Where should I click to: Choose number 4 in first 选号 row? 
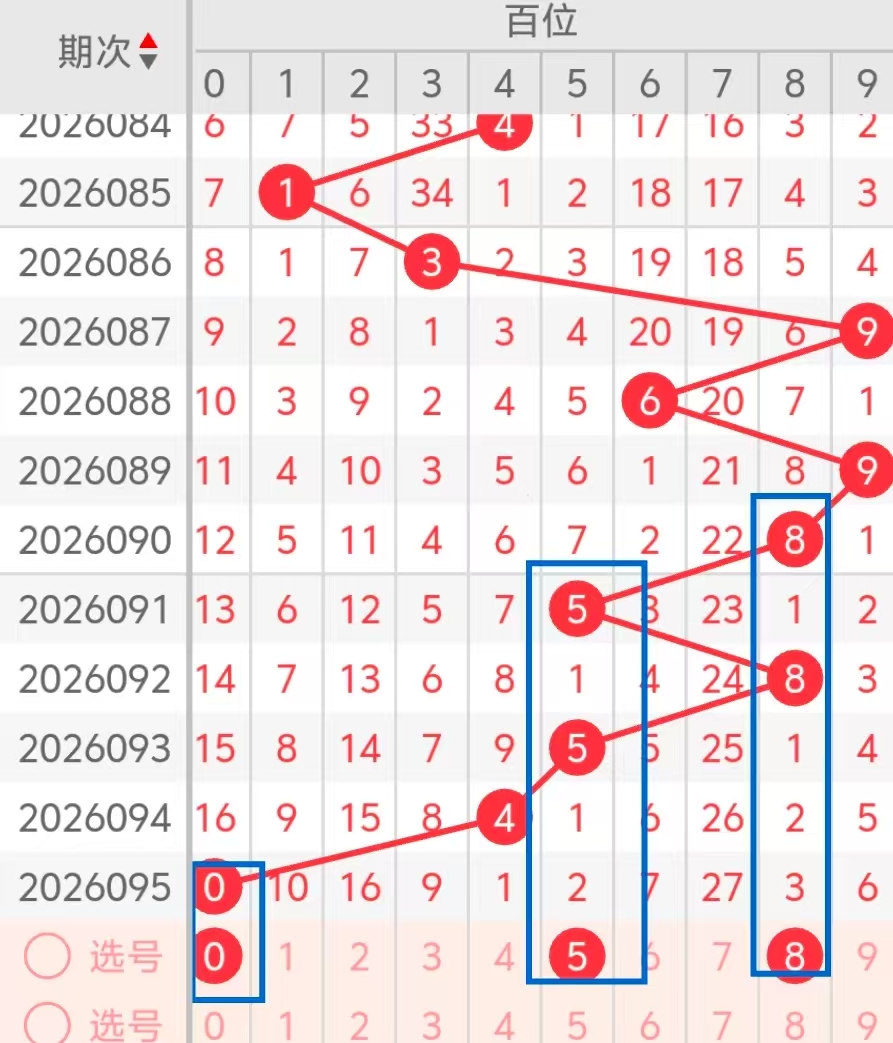504,957
